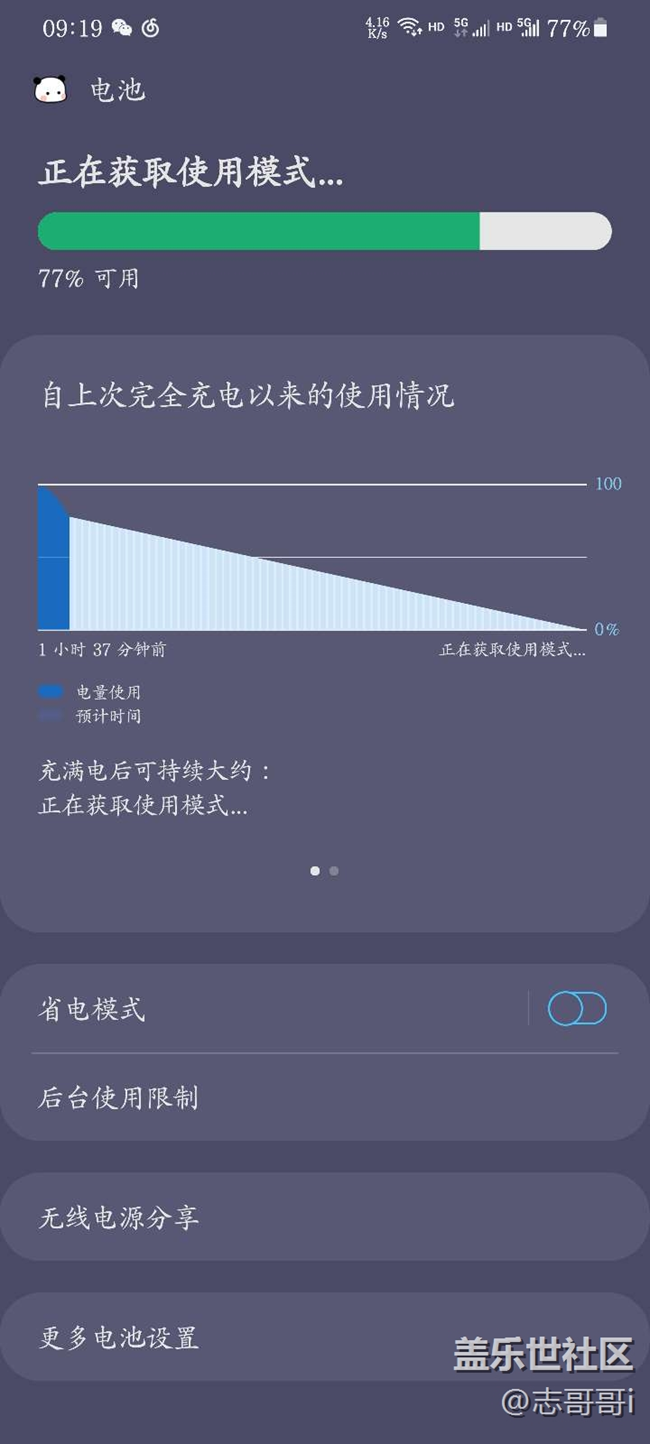Screen dimensions: 650x1444
Task: Open 省电模式 settings row
Action: 250,1009
